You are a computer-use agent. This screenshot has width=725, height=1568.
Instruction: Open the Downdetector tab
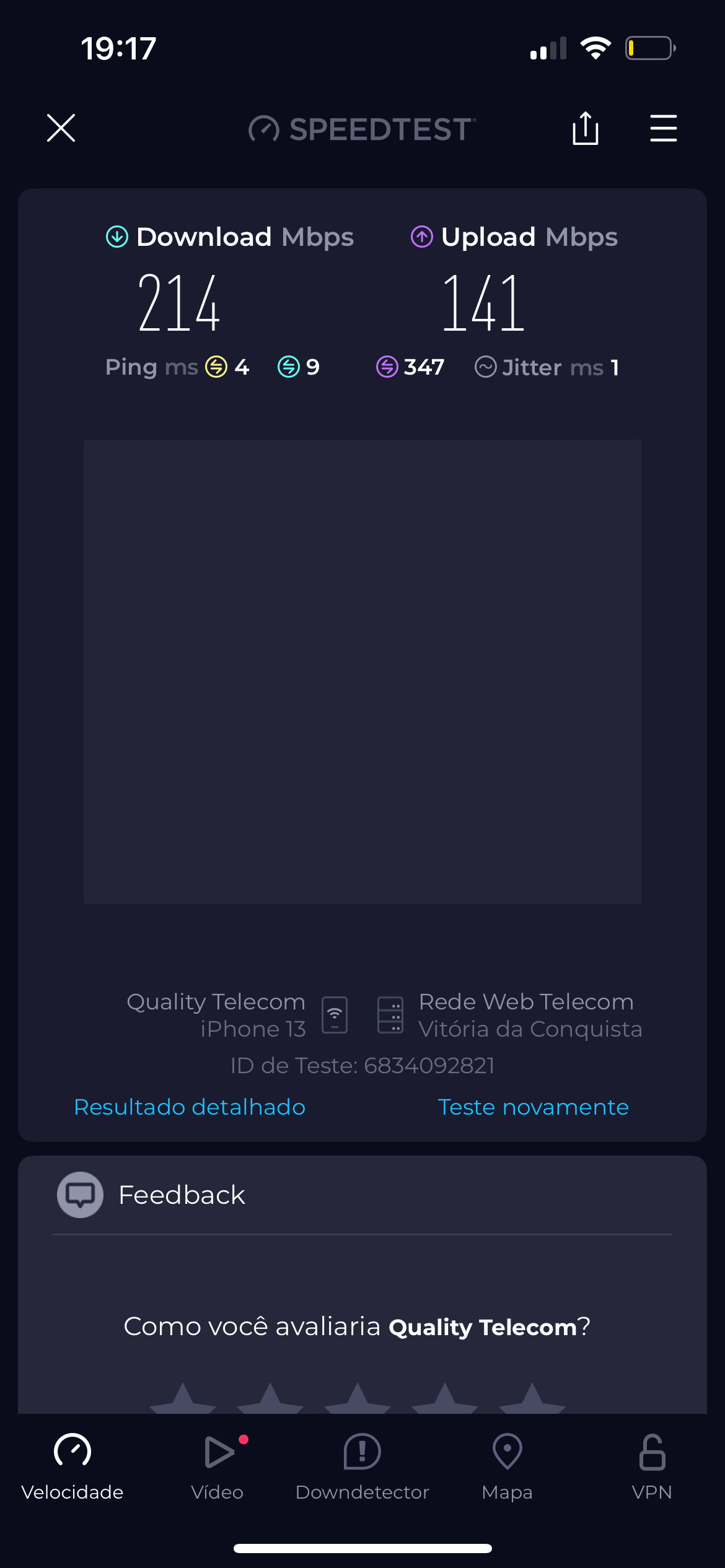point(362,1465)
